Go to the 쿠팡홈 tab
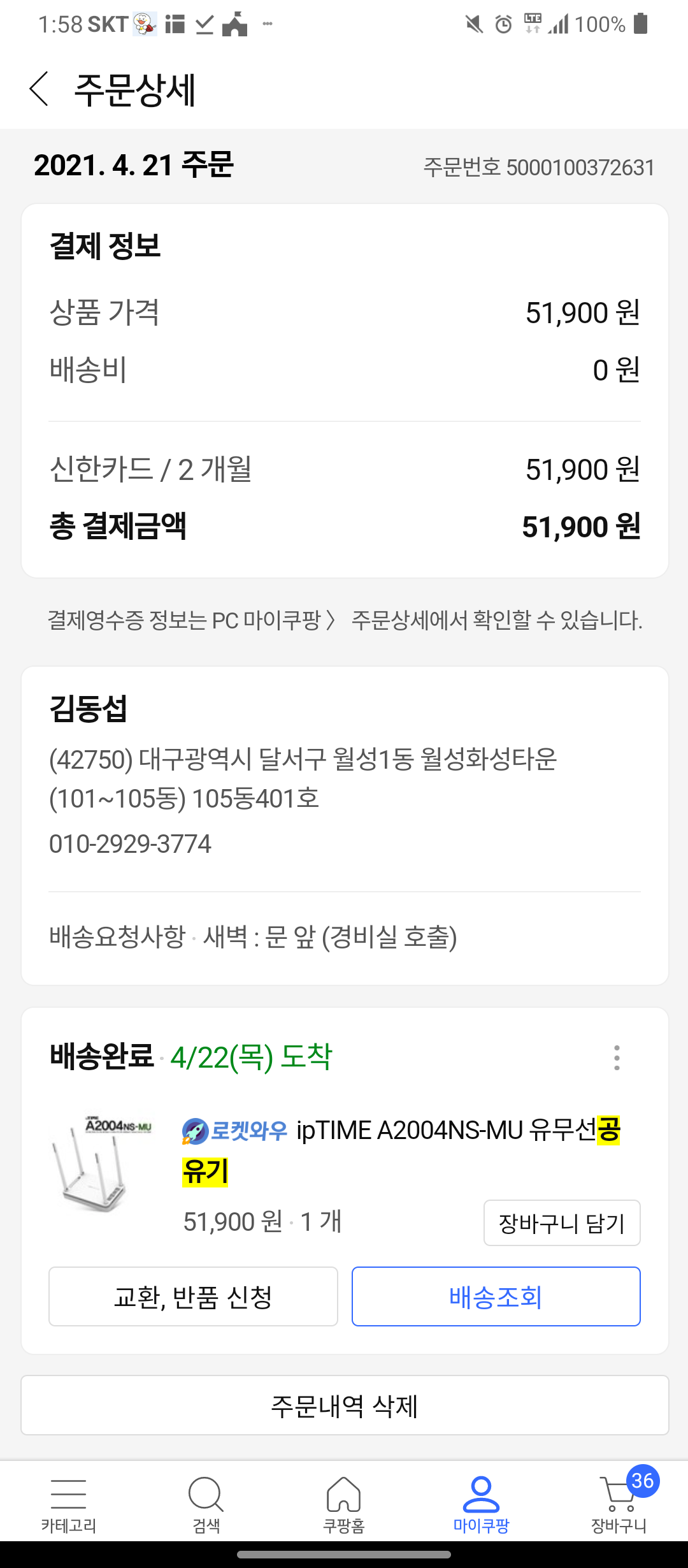The image size is (688, 1568). coord(344,1504)
